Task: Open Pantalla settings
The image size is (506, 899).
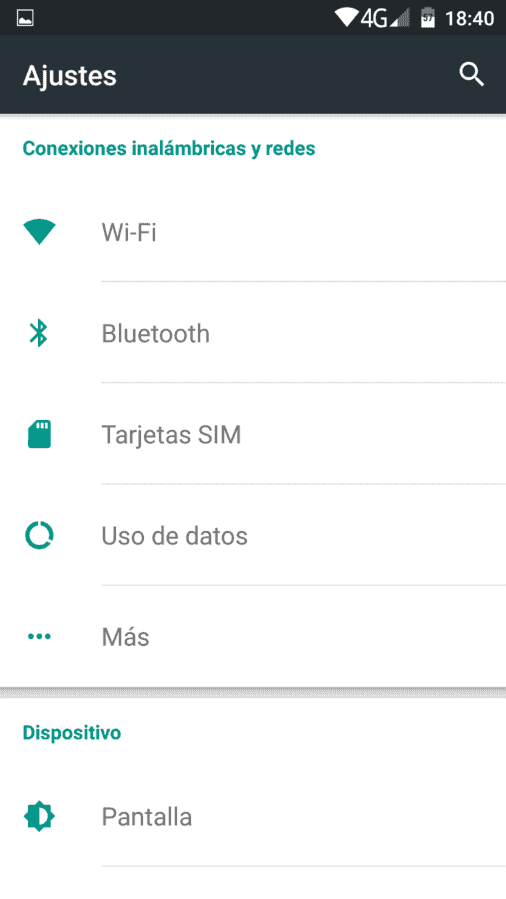Action: click(x=253, y=816)
